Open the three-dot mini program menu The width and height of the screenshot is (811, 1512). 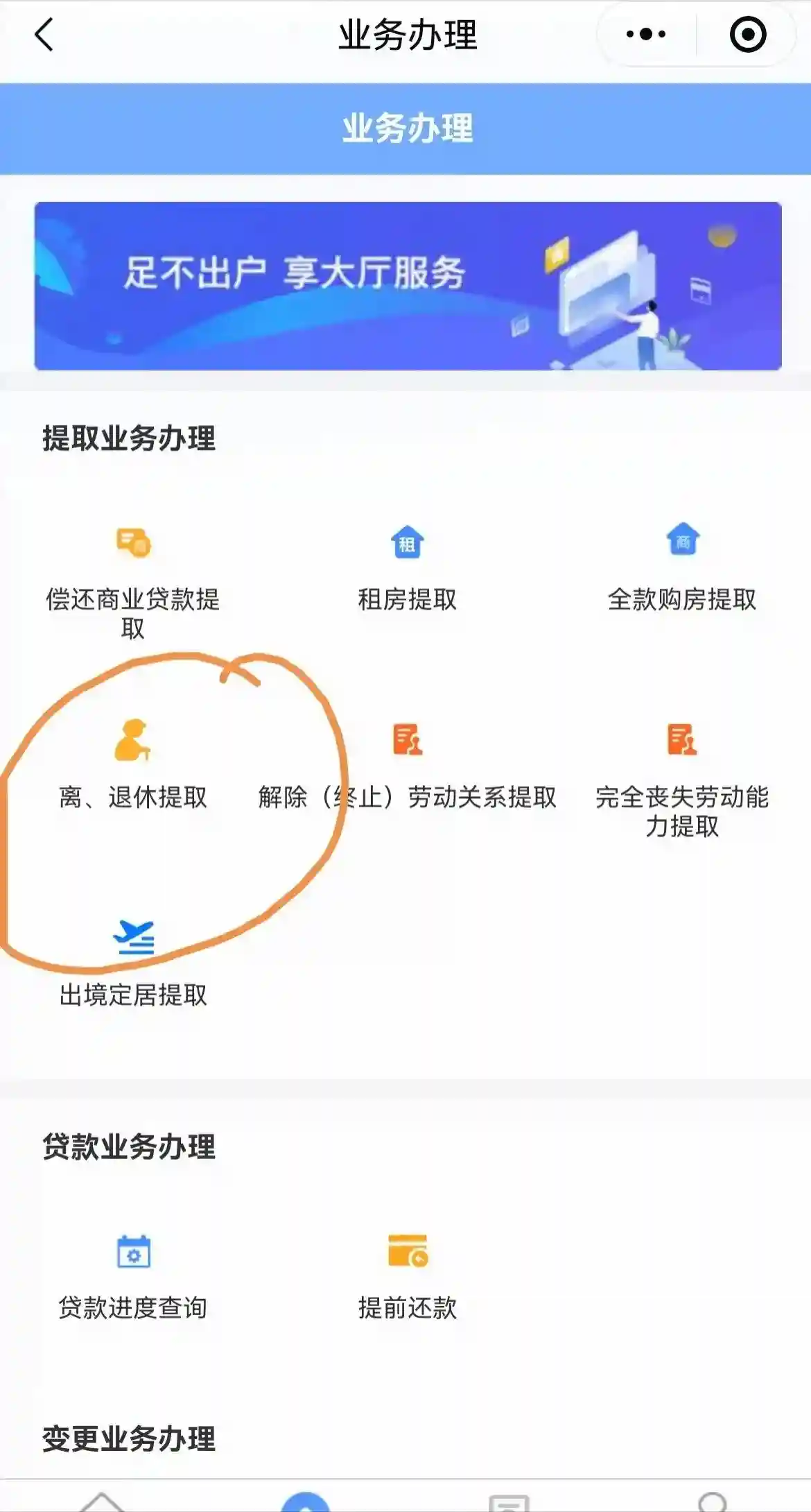(646, 34)
